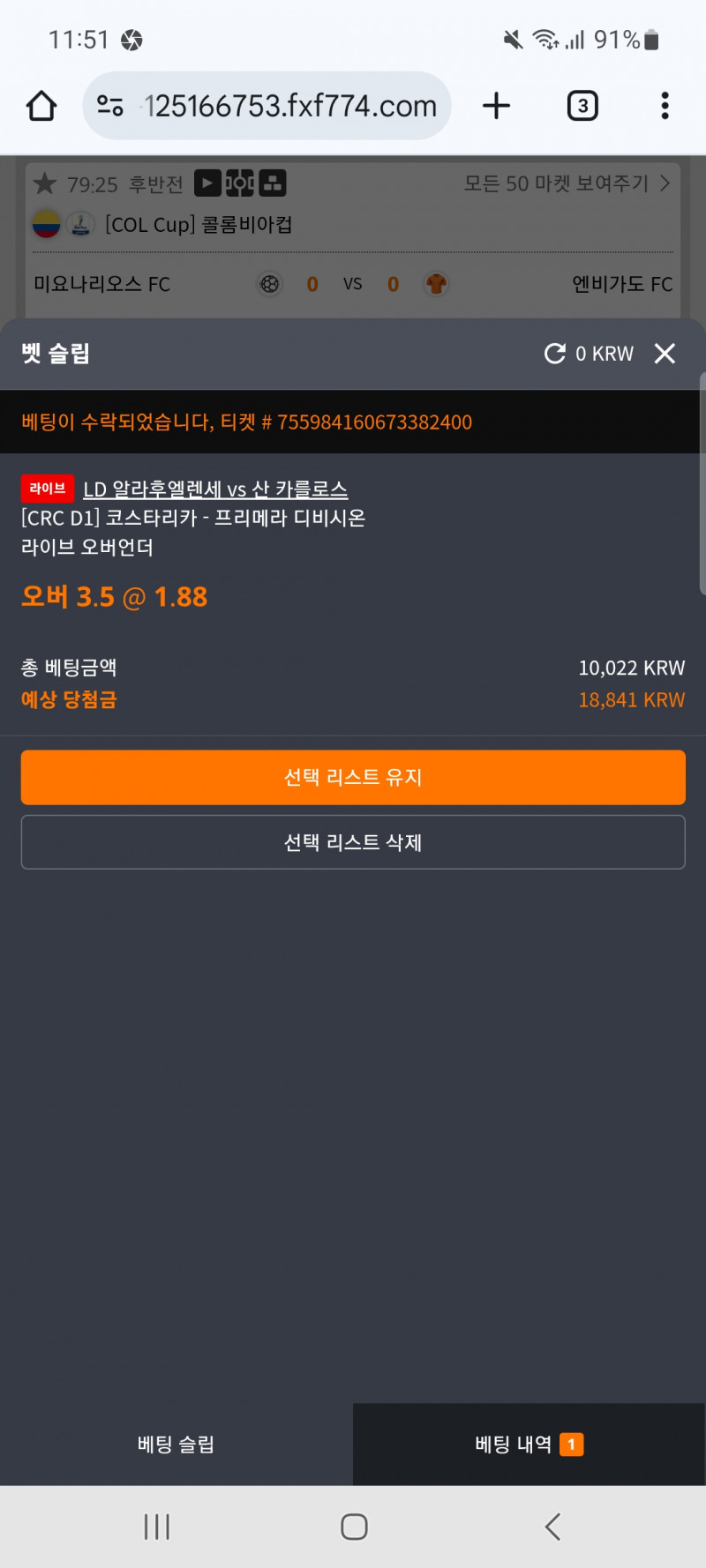Switch to the 베팅 내역 tab

[528, 1445]
